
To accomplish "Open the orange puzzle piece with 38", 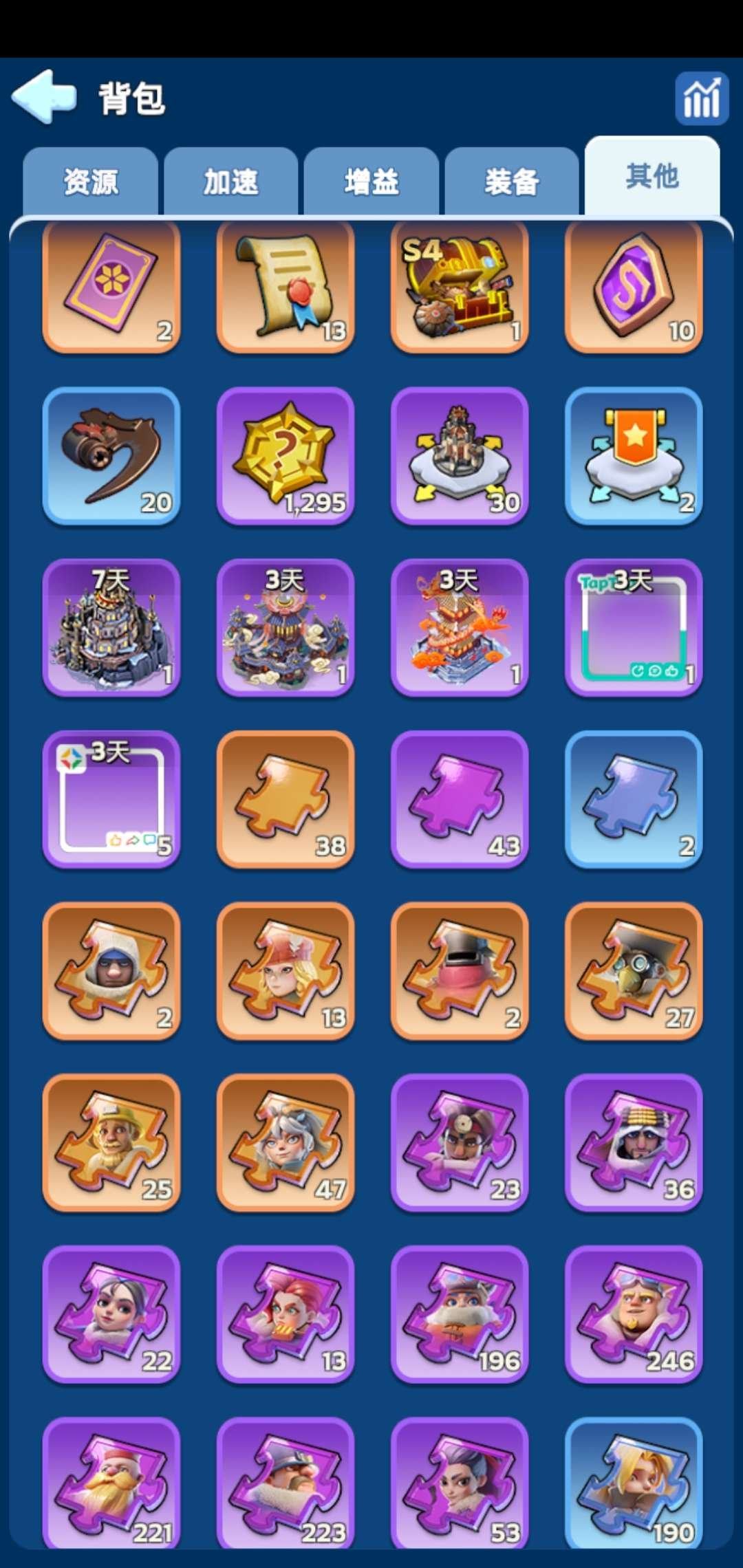I will tap(286, 799).
